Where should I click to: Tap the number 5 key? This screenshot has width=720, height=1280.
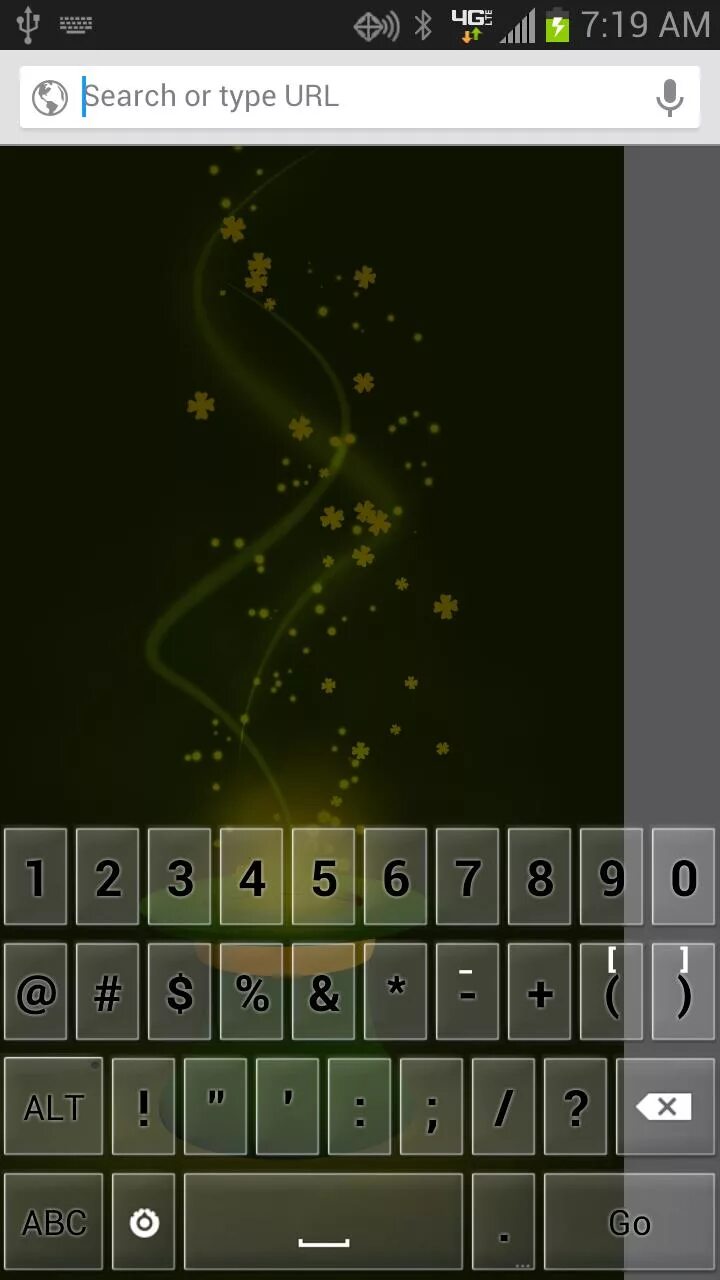[324, 877]
